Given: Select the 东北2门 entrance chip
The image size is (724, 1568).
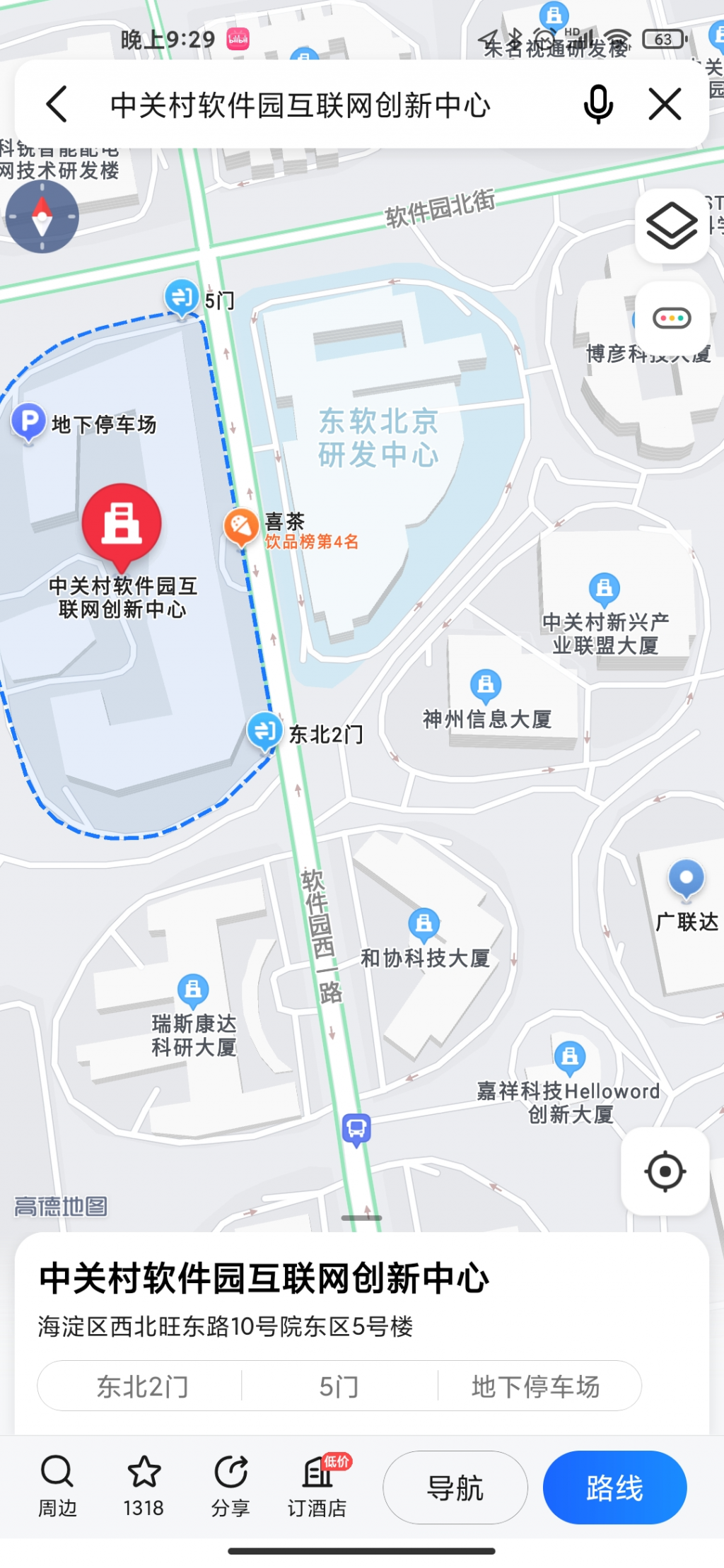Looking at the screenshot, I should (x=143, y=1386).
